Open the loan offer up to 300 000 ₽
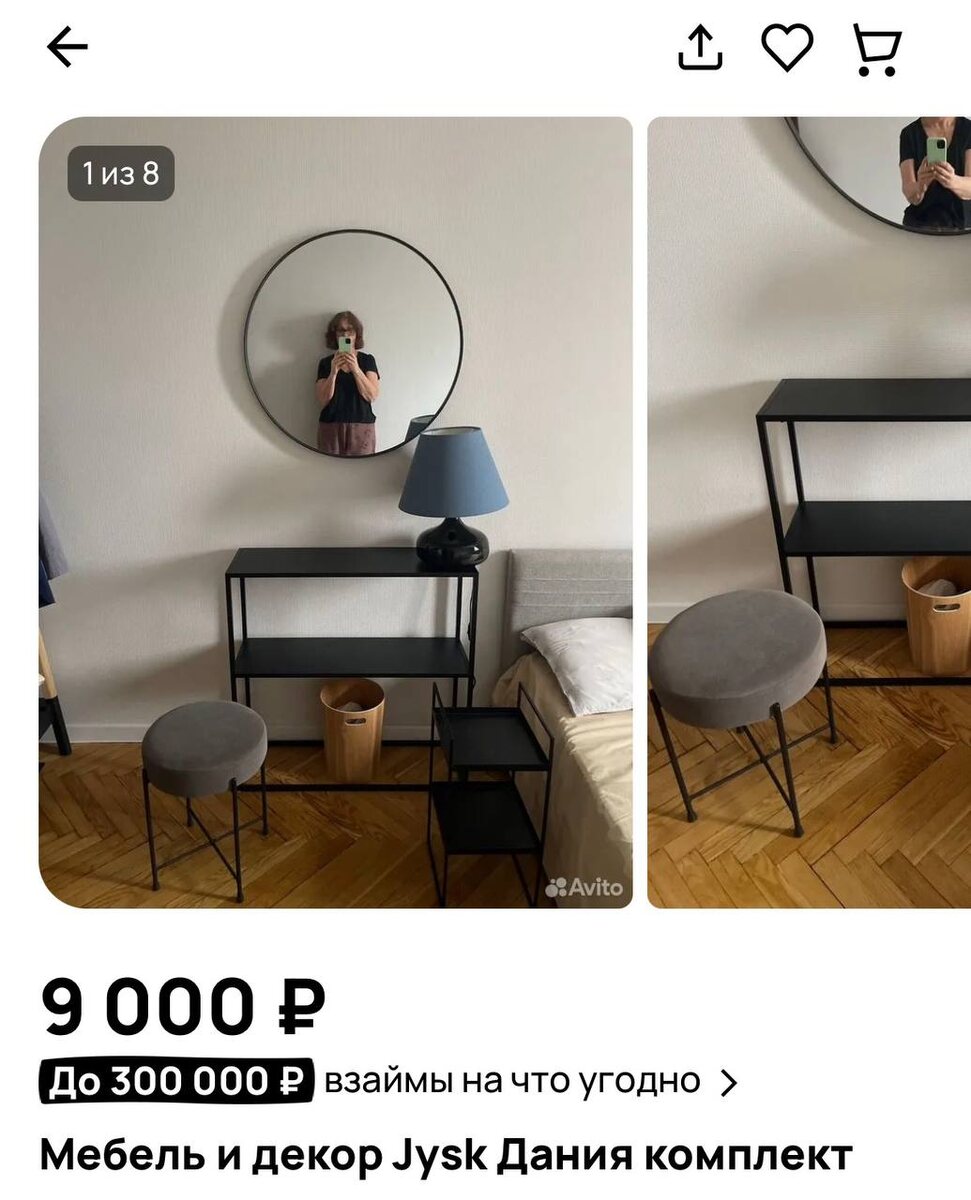971x1200 pixels. (x=390, y=1081)
